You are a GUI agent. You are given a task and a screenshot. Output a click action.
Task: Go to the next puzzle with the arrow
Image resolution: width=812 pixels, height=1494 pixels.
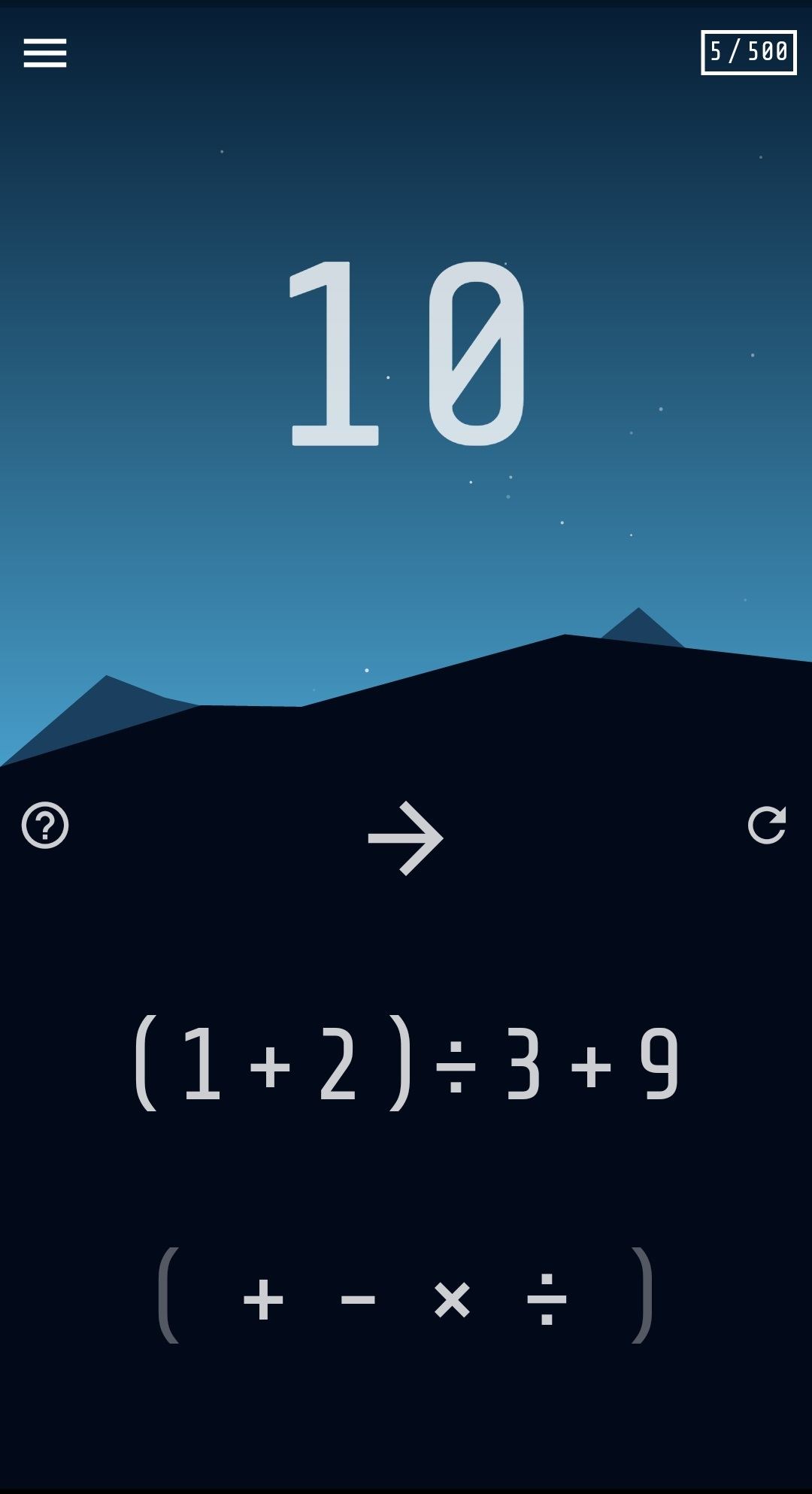coord(406,838)
